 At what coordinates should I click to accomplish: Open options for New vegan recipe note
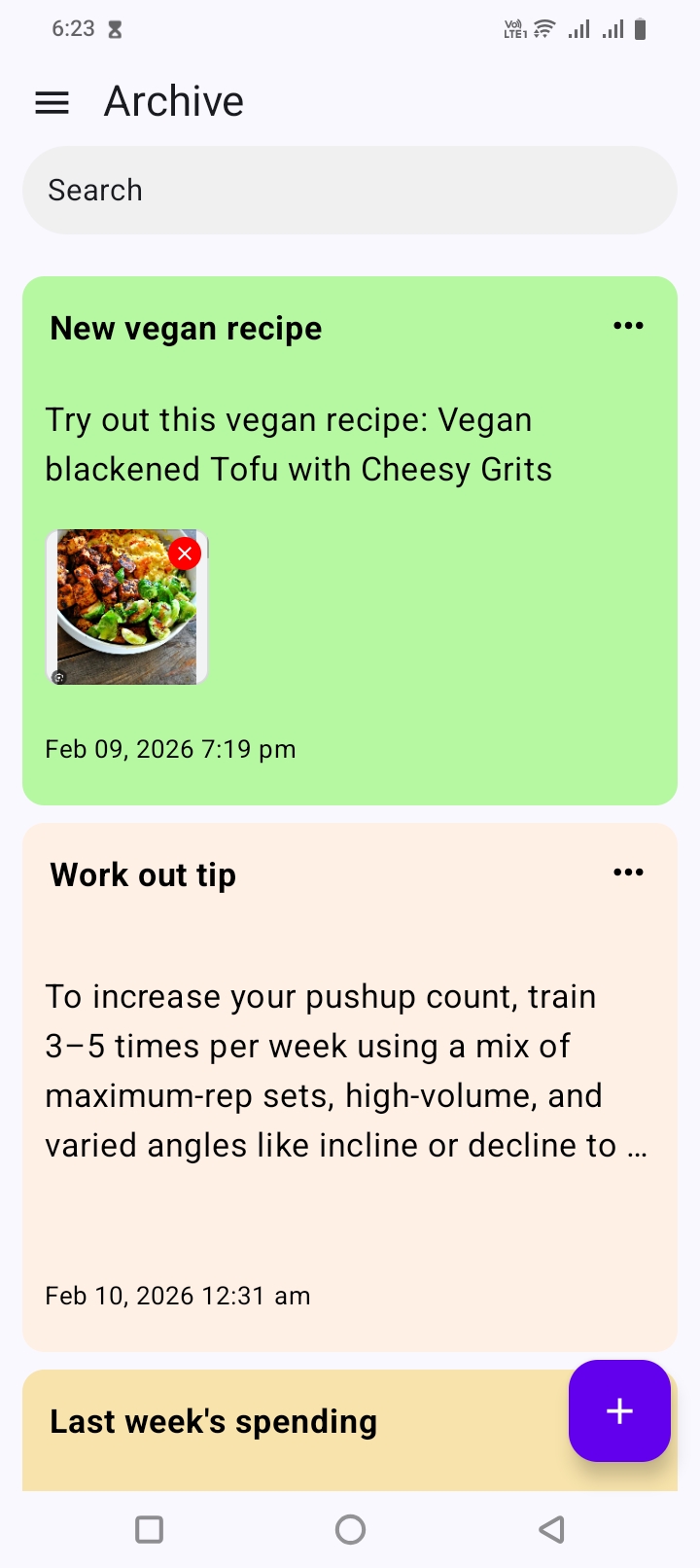click(x=628, y=326)
